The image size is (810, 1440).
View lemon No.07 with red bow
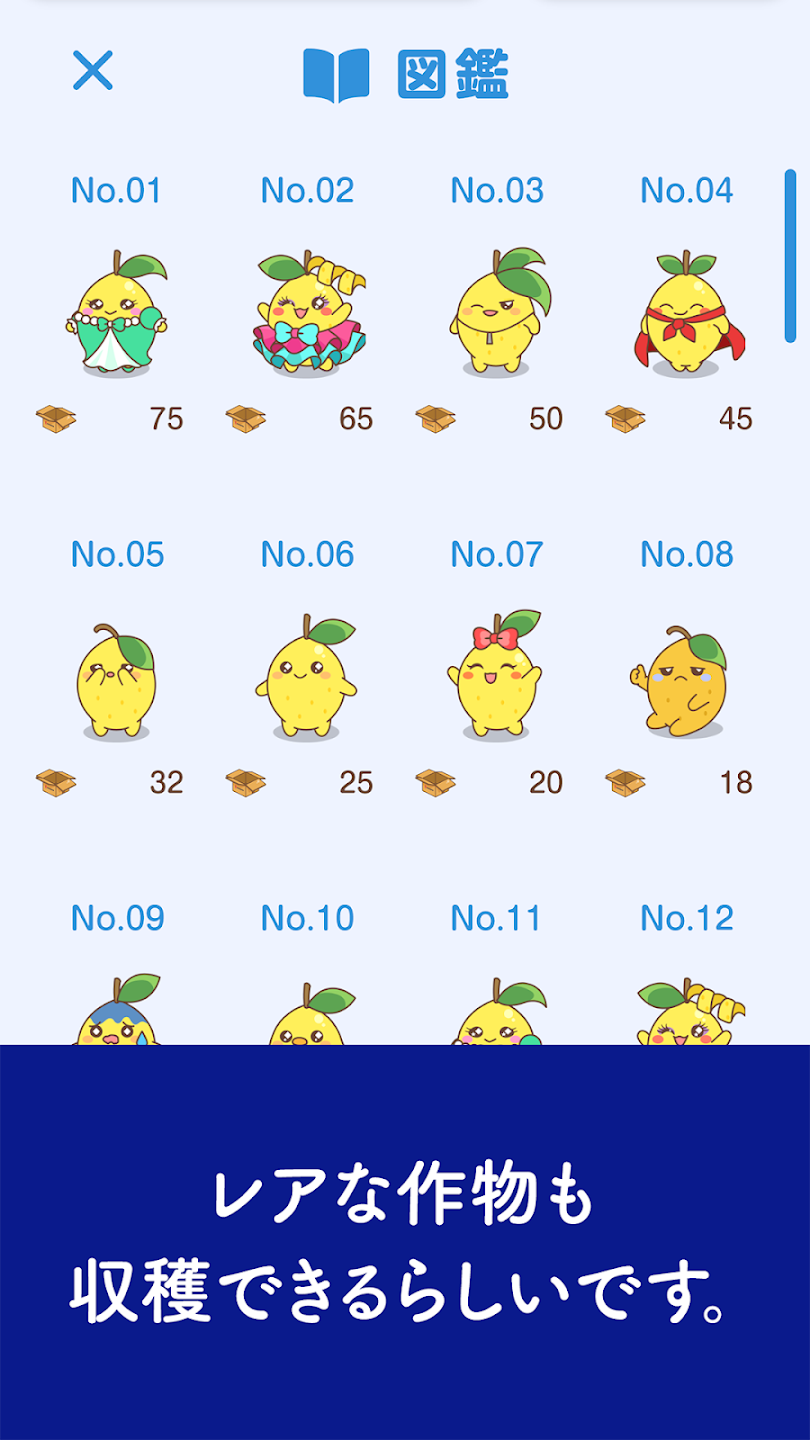tap(497, 678)
